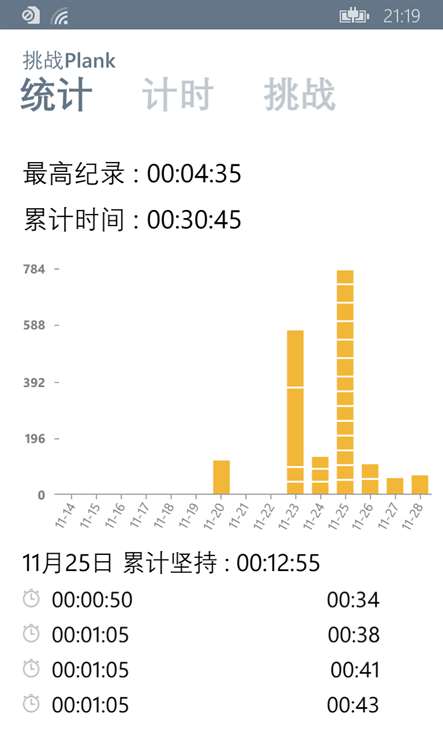The image size is (443, 738).
Task: Pick the 11-26 bar in chart
Action: [x=370, y=479]
